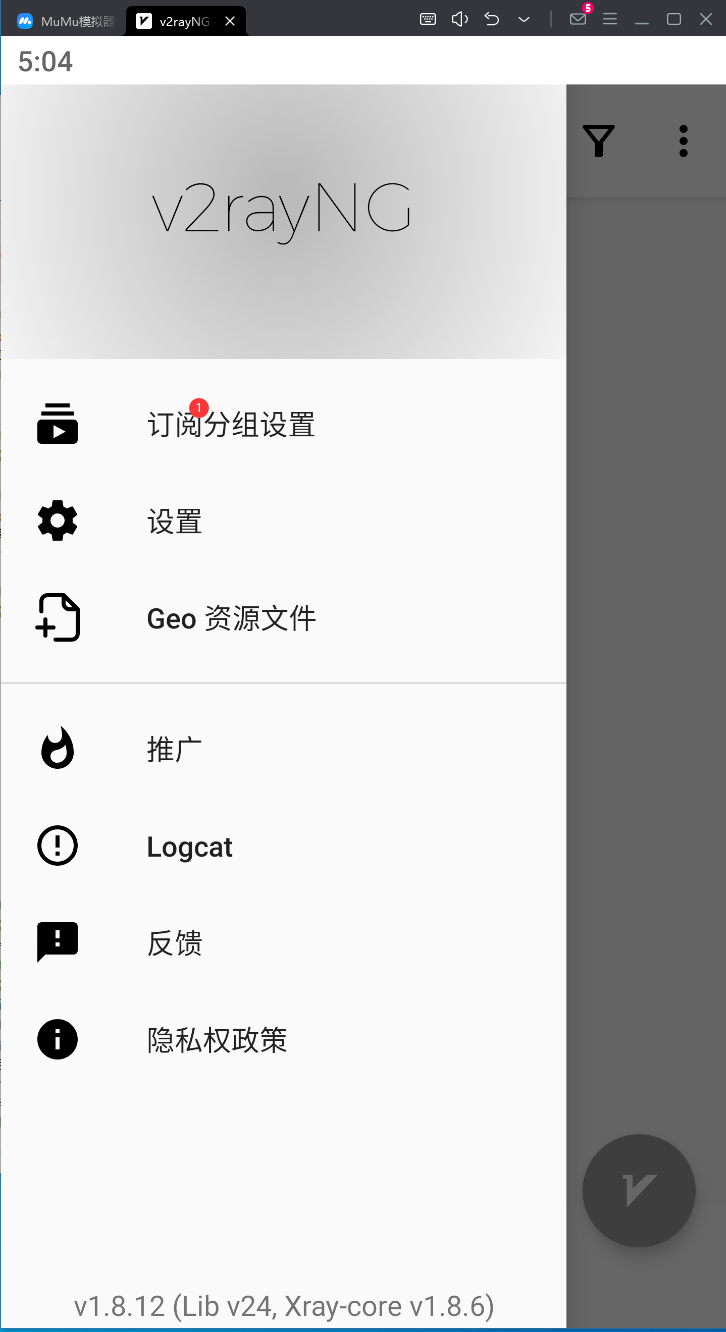The image size is (726, 1332).
Task: Open the three-dot overflow menu
Action: coord(683,141)
